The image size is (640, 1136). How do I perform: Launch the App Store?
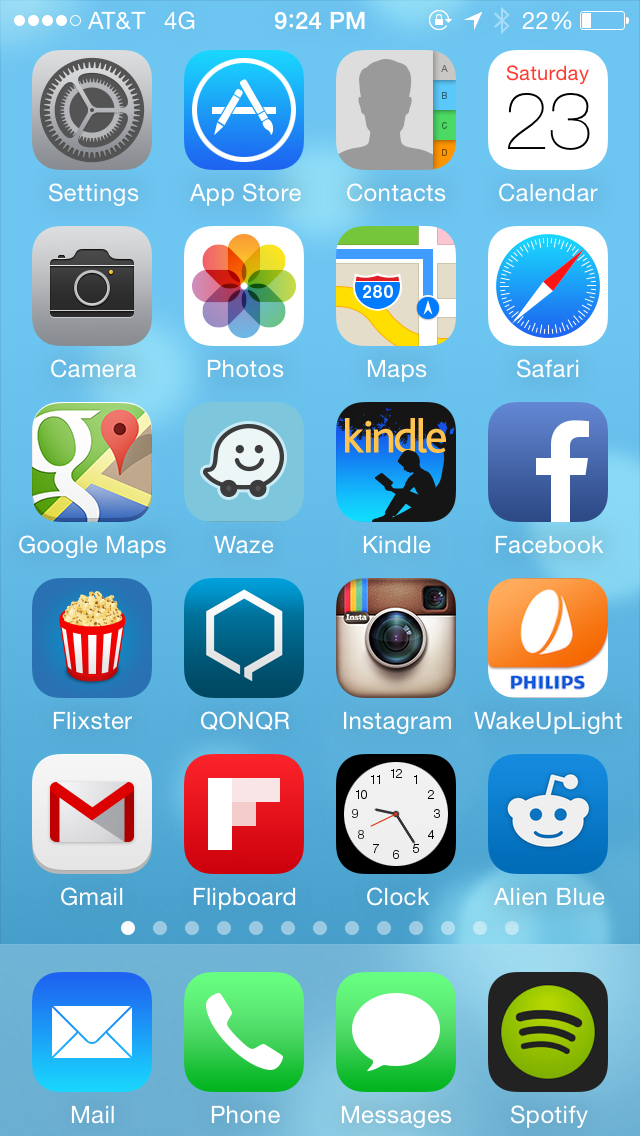244,110
